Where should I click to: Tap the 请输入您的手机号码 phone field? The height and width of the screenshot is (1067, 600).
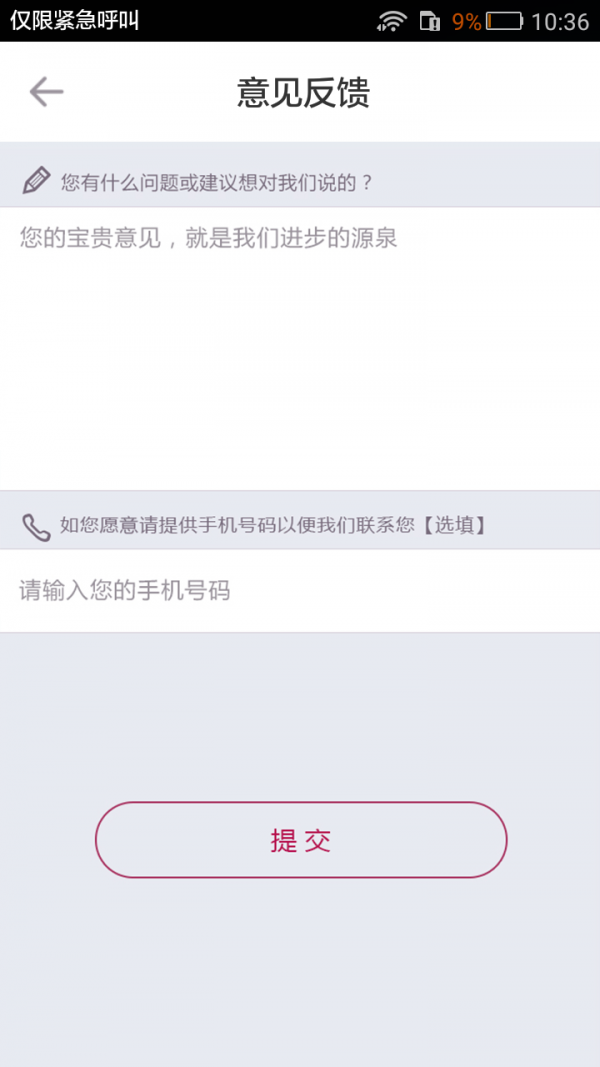click(x=300, y=591)
